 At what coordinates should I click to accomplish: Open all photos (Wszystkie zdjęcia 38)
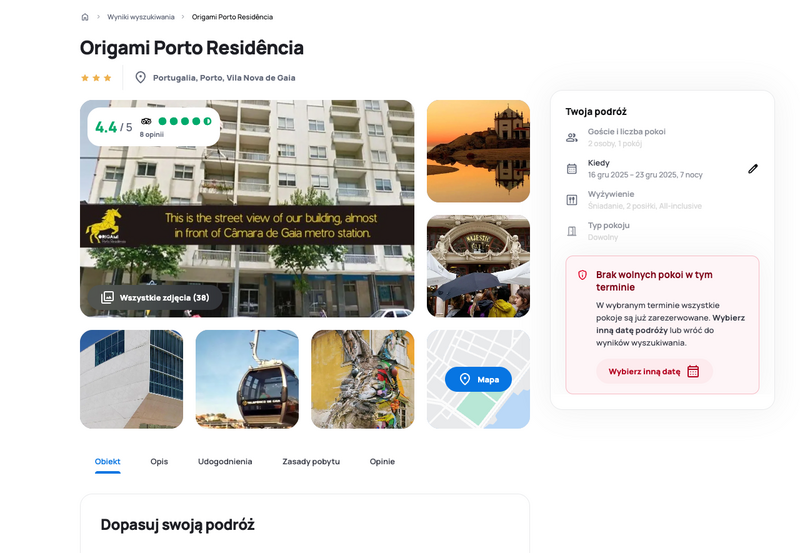155,297
